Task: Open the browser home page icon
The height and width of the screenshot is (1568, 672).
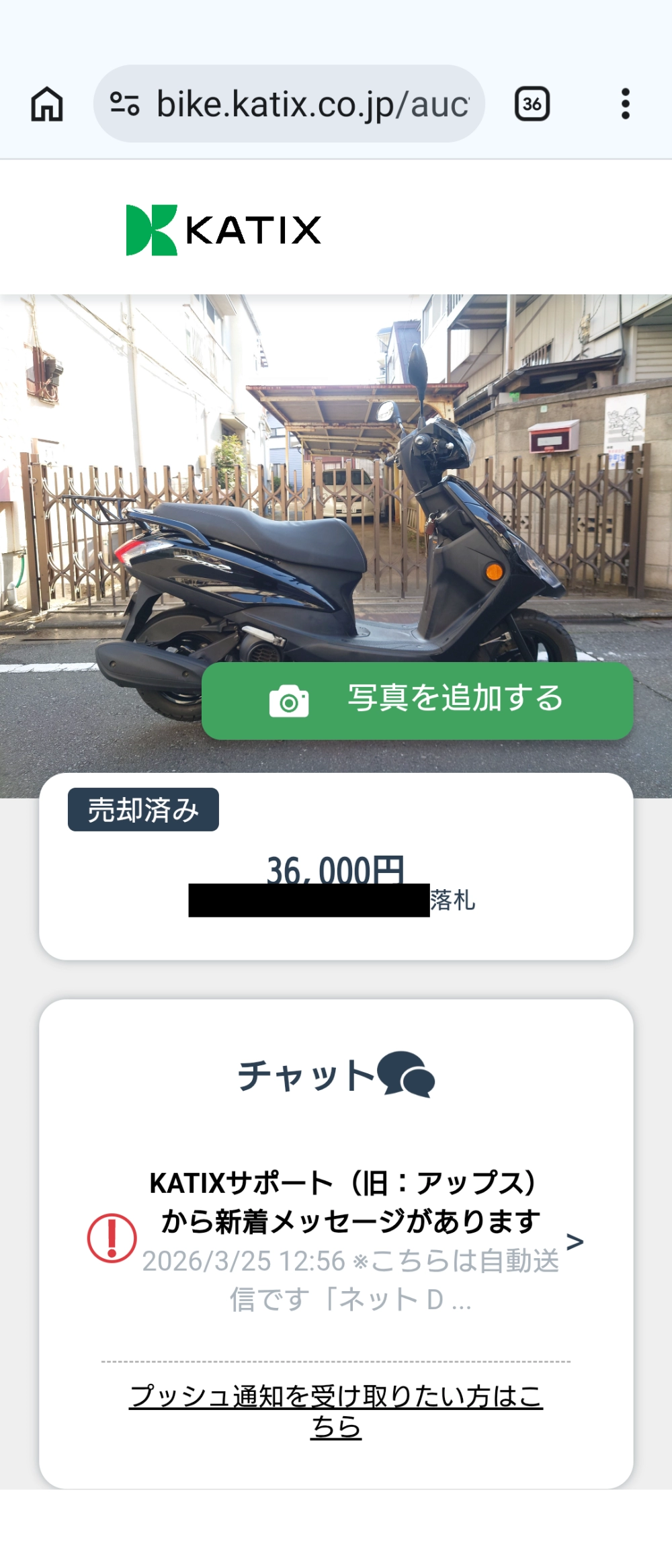Action: click(48, 104)
